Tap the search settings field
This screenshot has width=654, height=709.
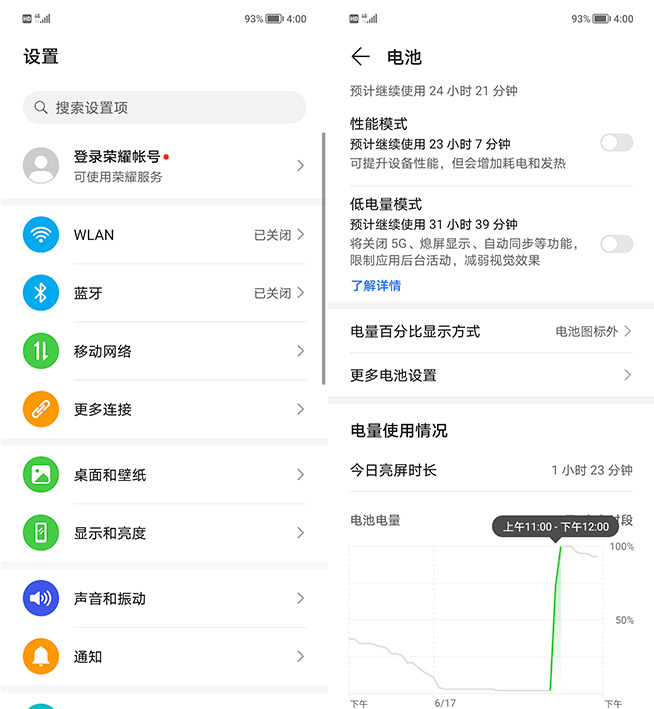164,107
